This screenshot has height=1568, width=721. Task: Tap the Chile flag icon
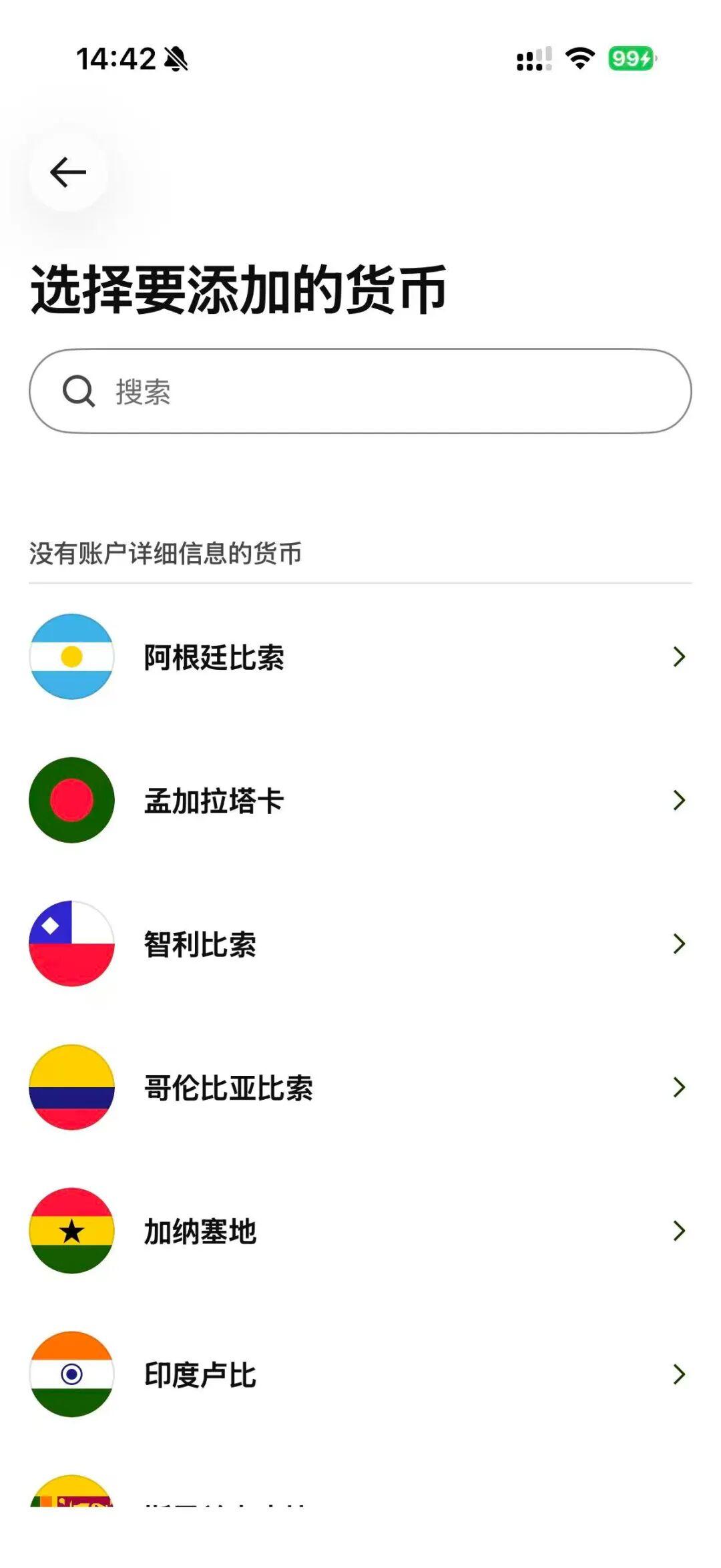coord(71,944)
